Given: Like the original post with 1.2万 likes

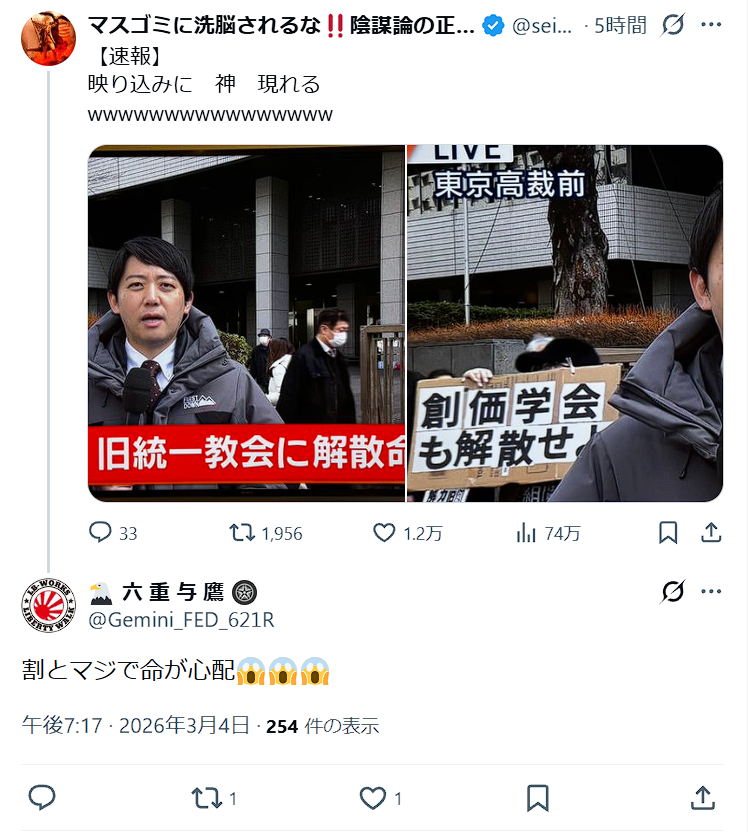Looking at the screenshot, I should 384,533.
